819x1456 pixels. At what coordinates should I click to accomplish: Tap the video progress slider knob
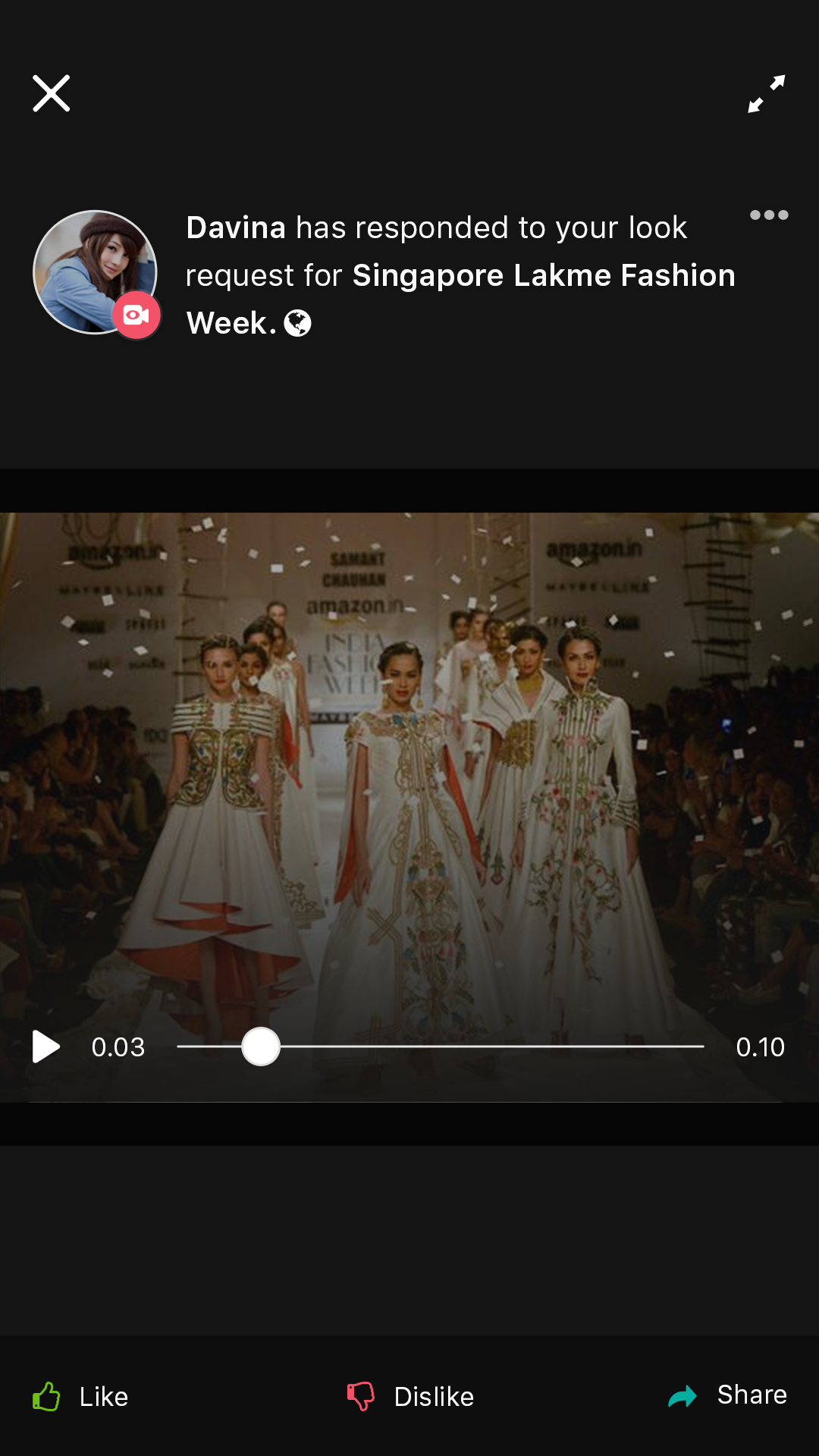pyautogui.click(x=261, y=1046)
